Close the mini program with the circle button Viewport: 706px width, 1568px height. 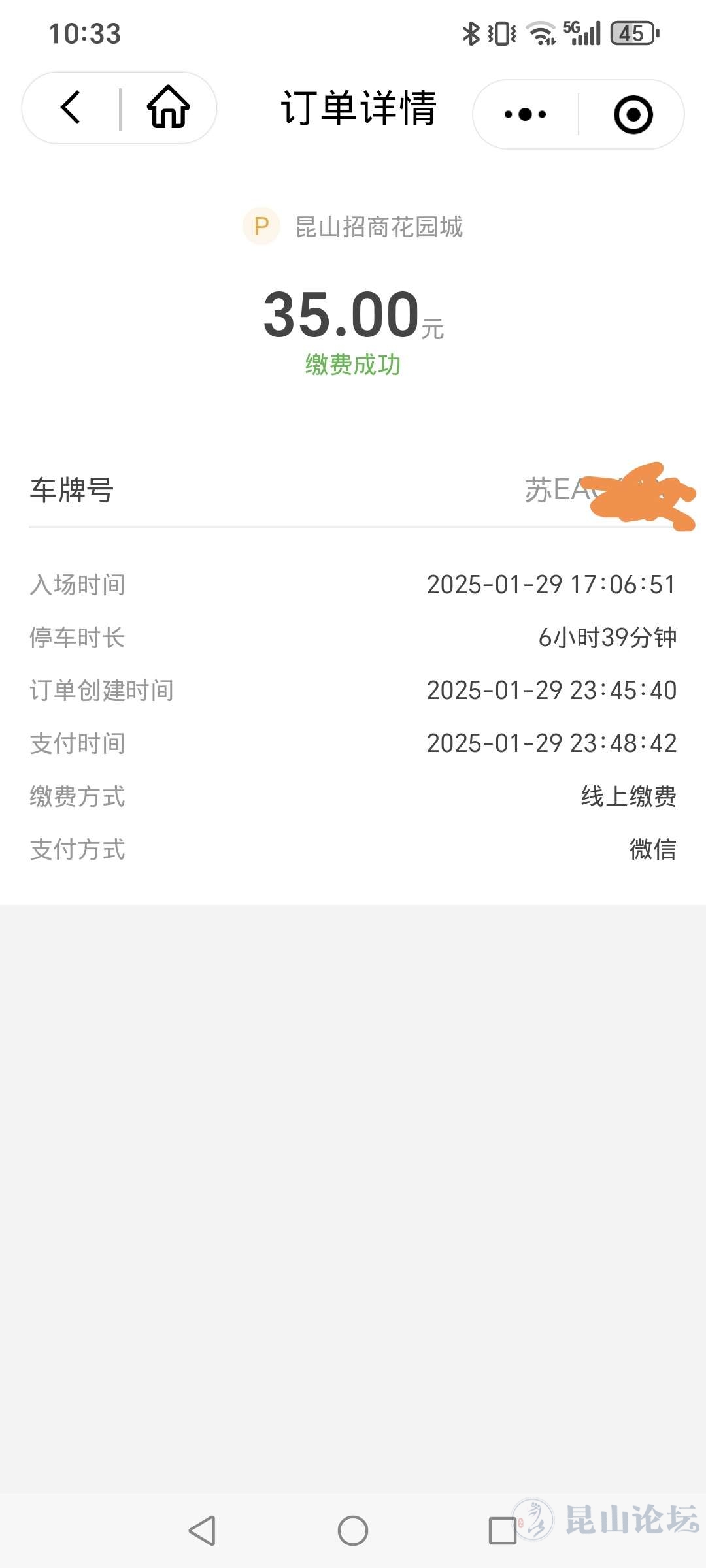pos(633,115)
